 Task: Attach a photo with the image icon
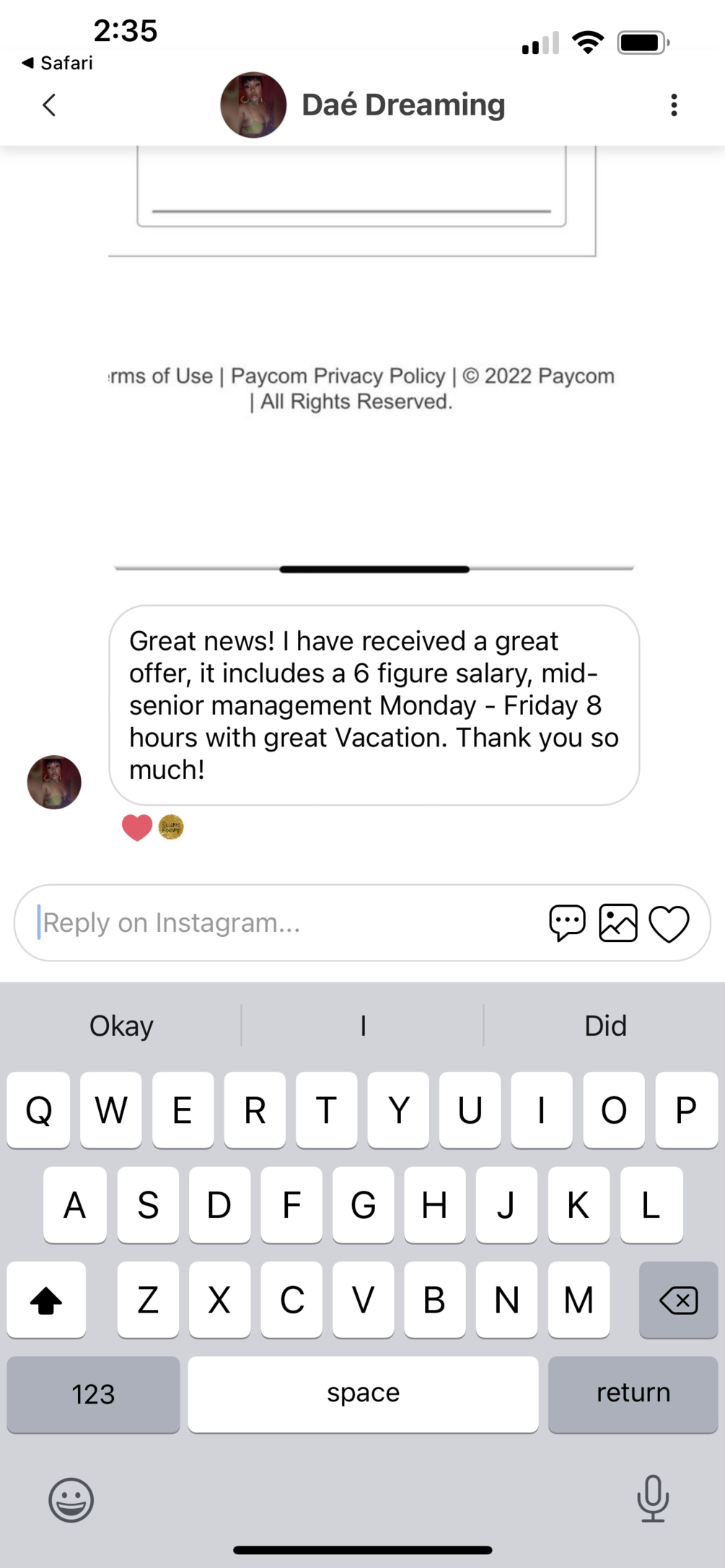tap(618, 923)
